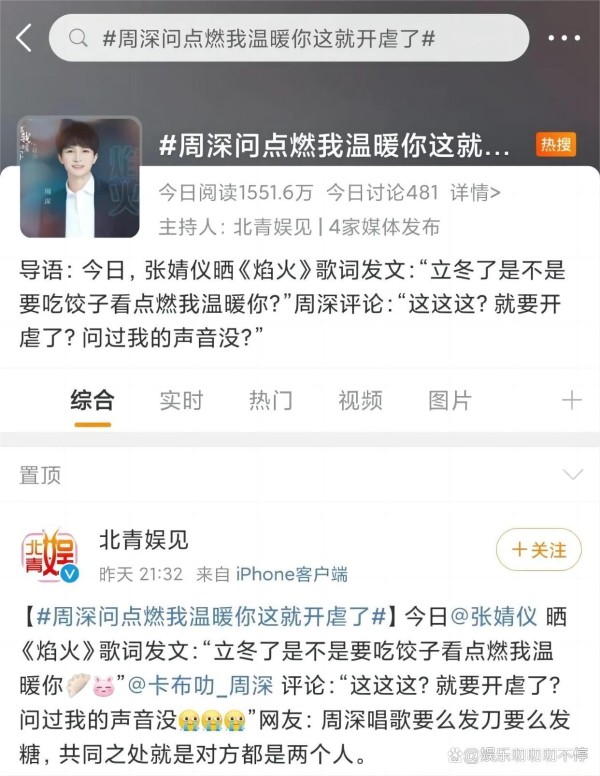
Task: Switch to the 图片 tab
Action: click(x=450, y=401)
